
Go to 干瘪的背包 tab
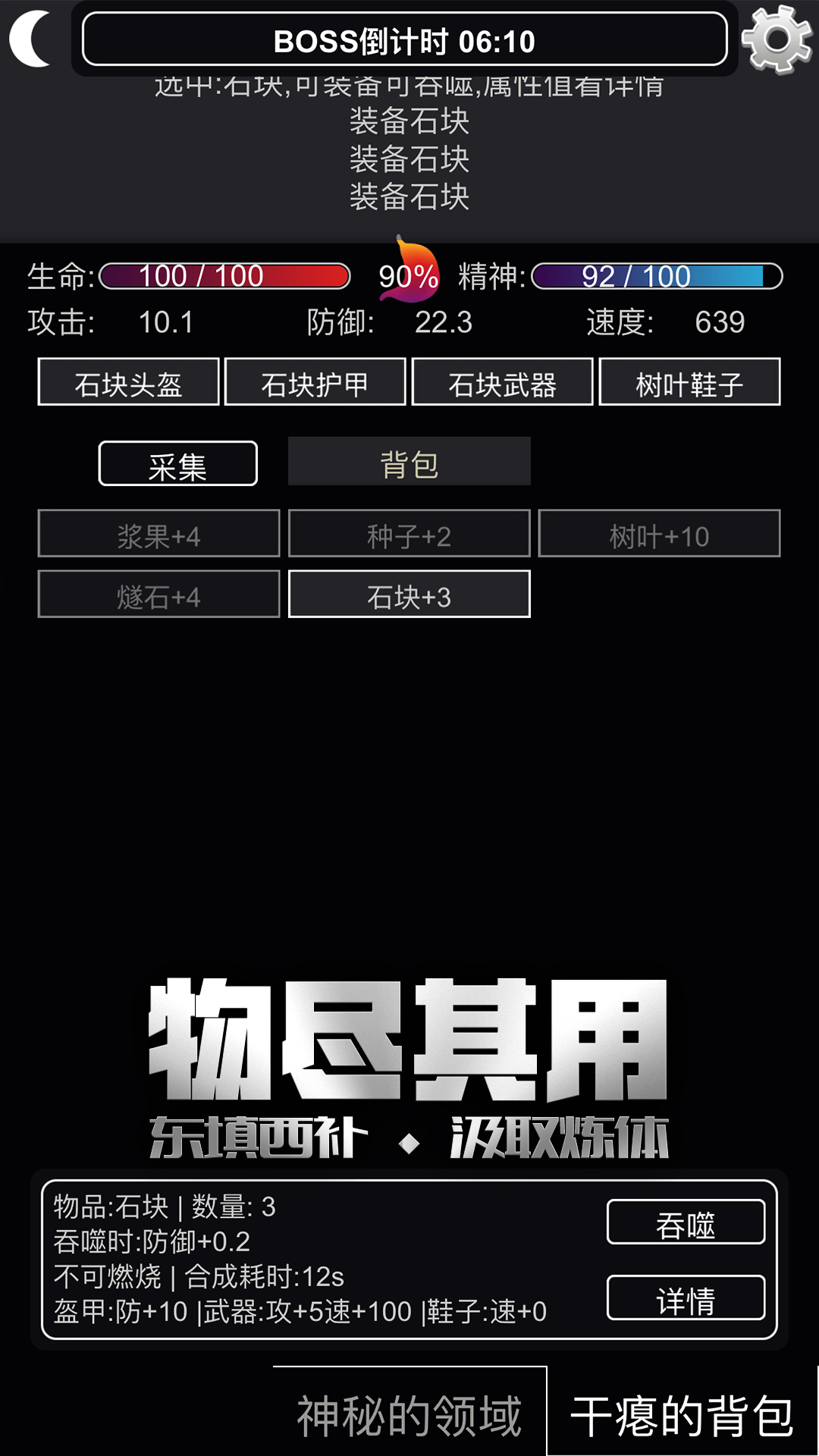pyautogui.click(x=682, y=1414)
